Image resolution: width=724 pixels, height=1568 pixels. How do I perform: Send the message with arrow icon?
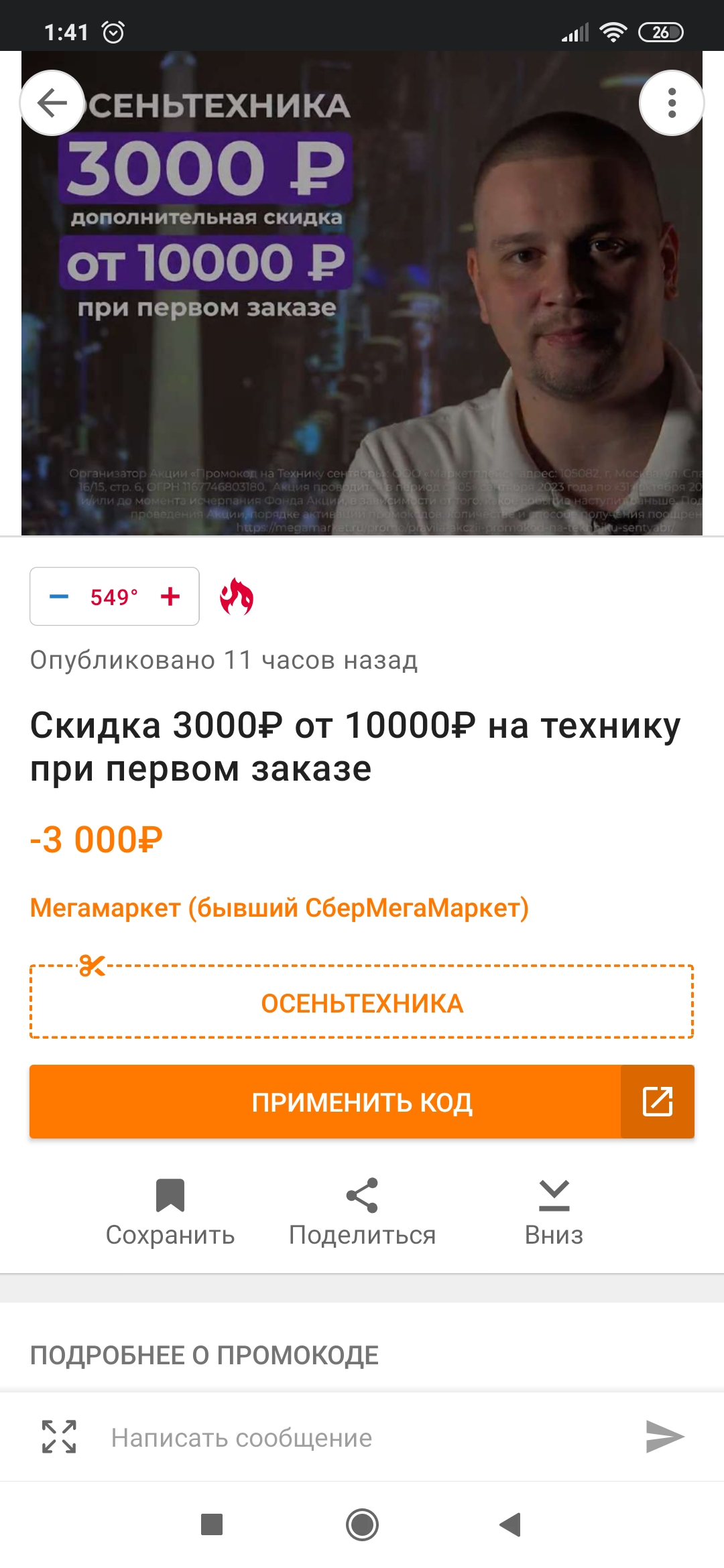click(664, 1437)
